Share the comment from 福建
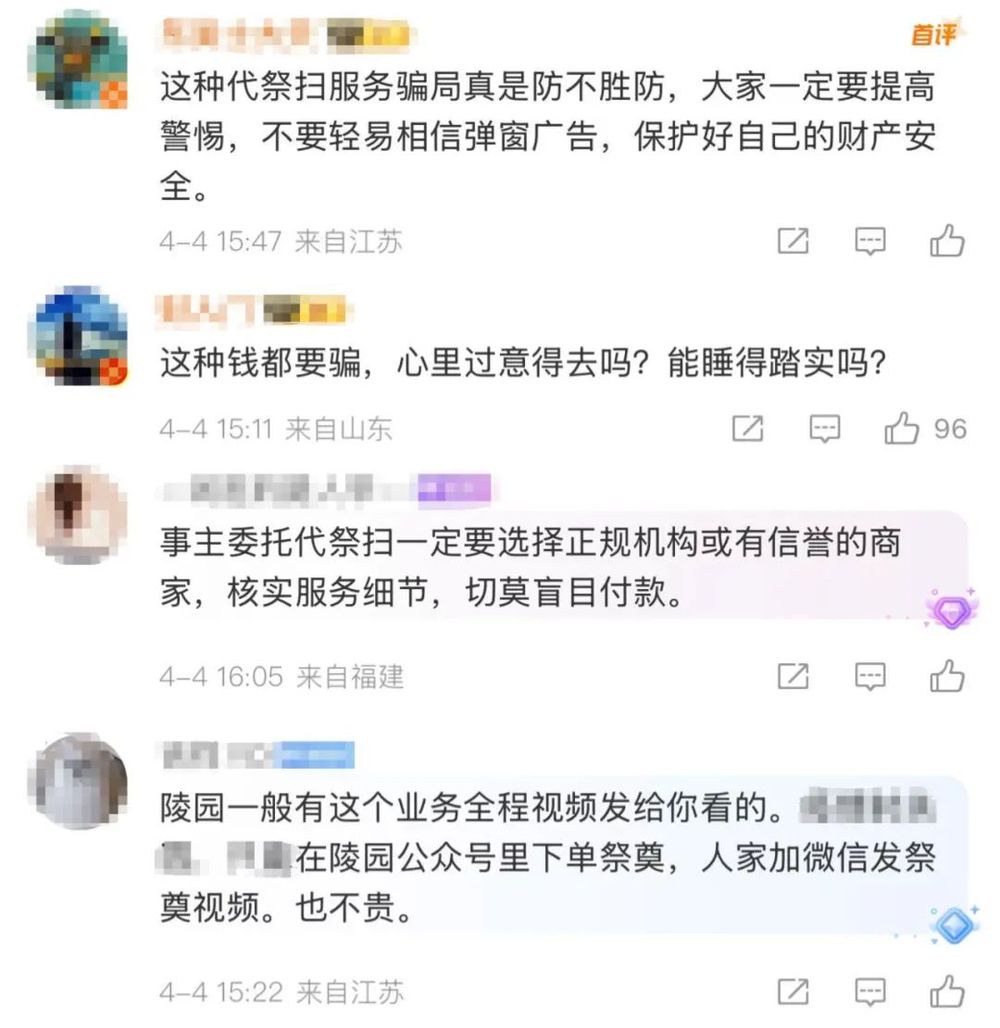 click(793, 677)
